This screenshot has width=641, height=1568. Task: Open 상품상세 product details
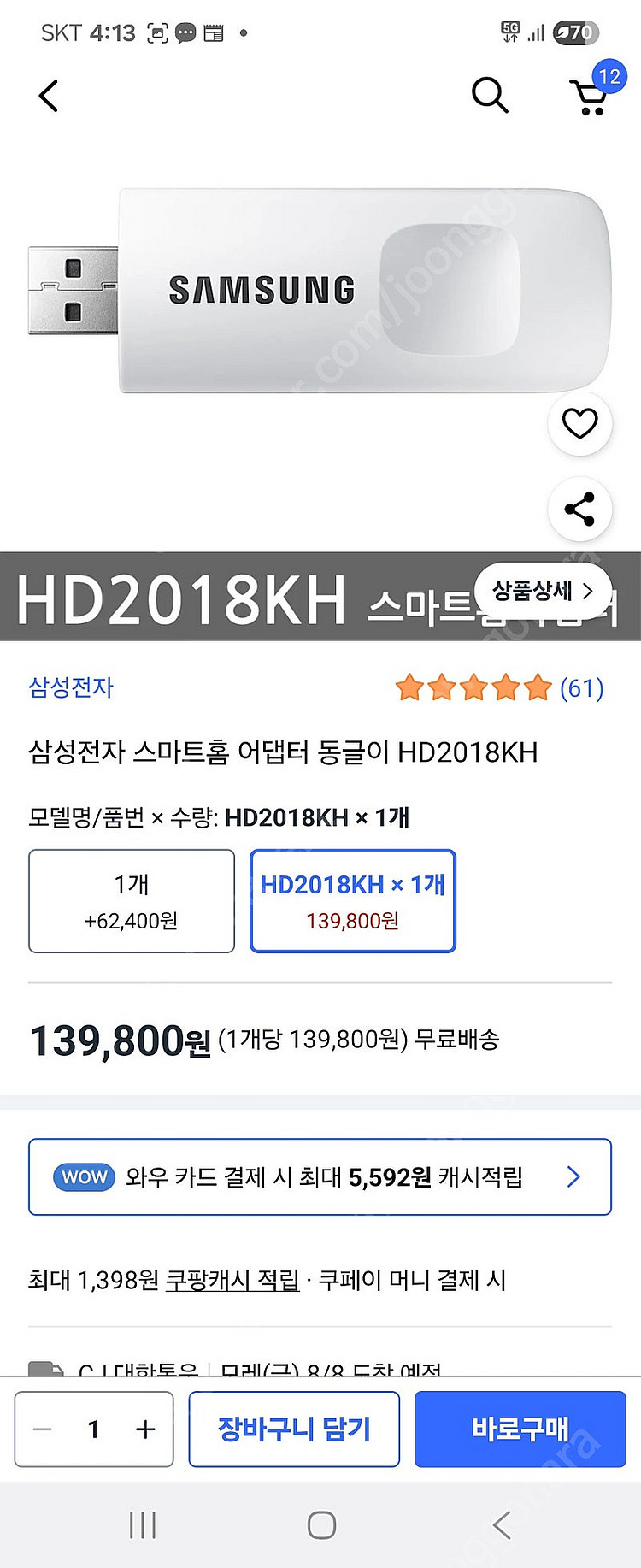click(543, 590)
